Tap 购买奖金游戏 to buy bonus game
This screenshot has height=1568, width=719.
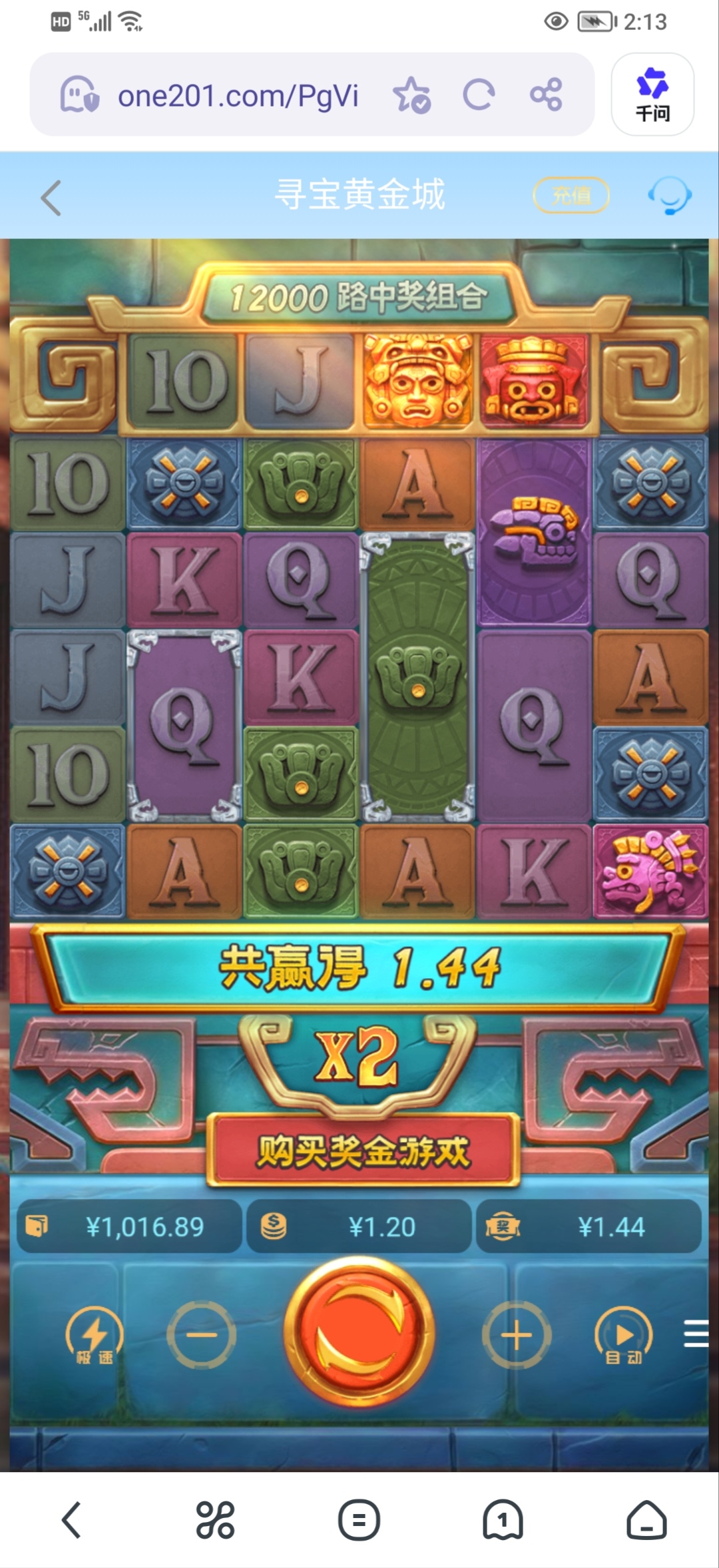tap(363, 1151)
